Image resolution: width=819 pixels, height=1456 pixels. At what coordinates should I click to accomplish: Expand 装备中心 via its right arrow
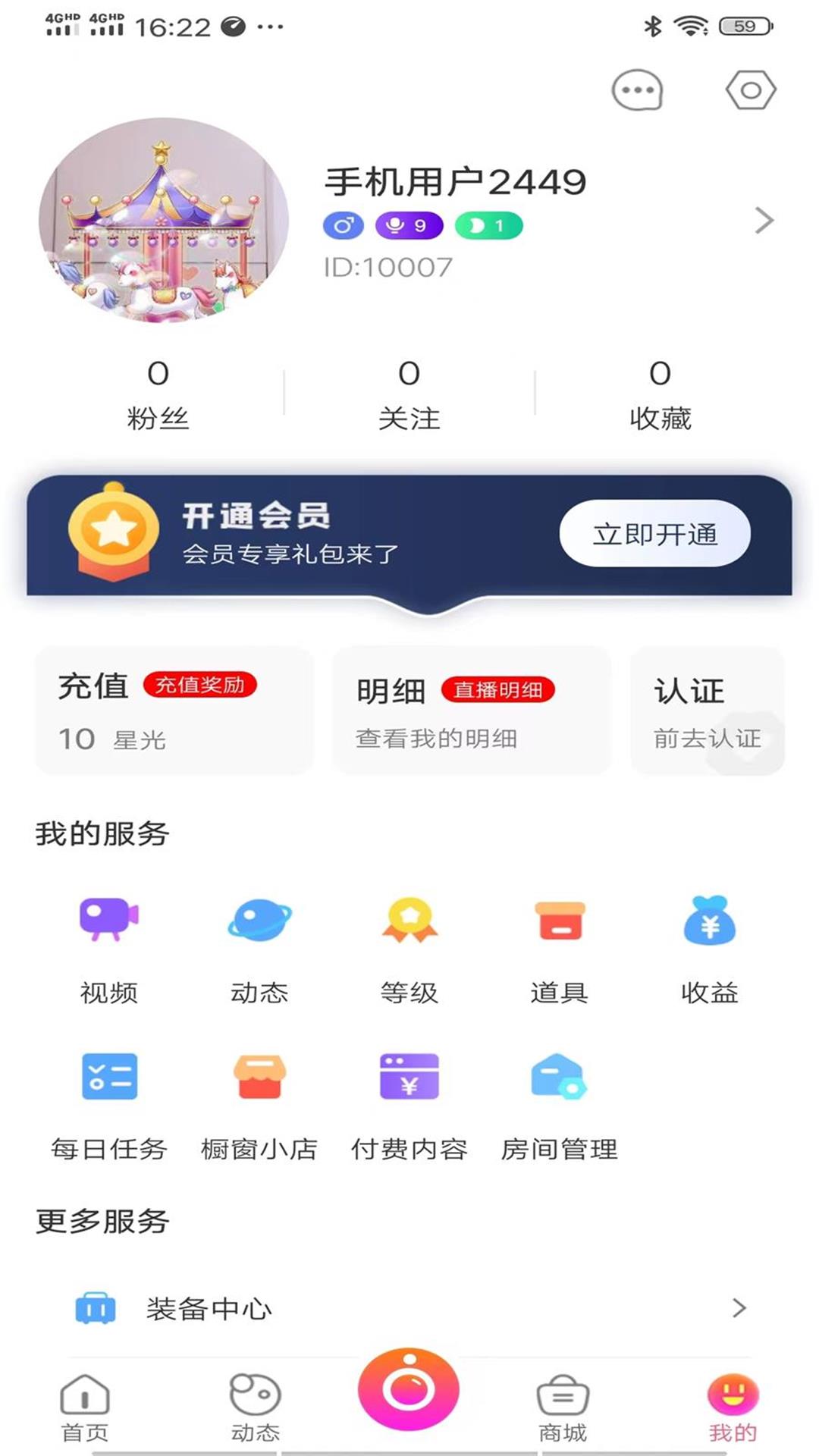pyautogui.click(x=739, y=1306)
